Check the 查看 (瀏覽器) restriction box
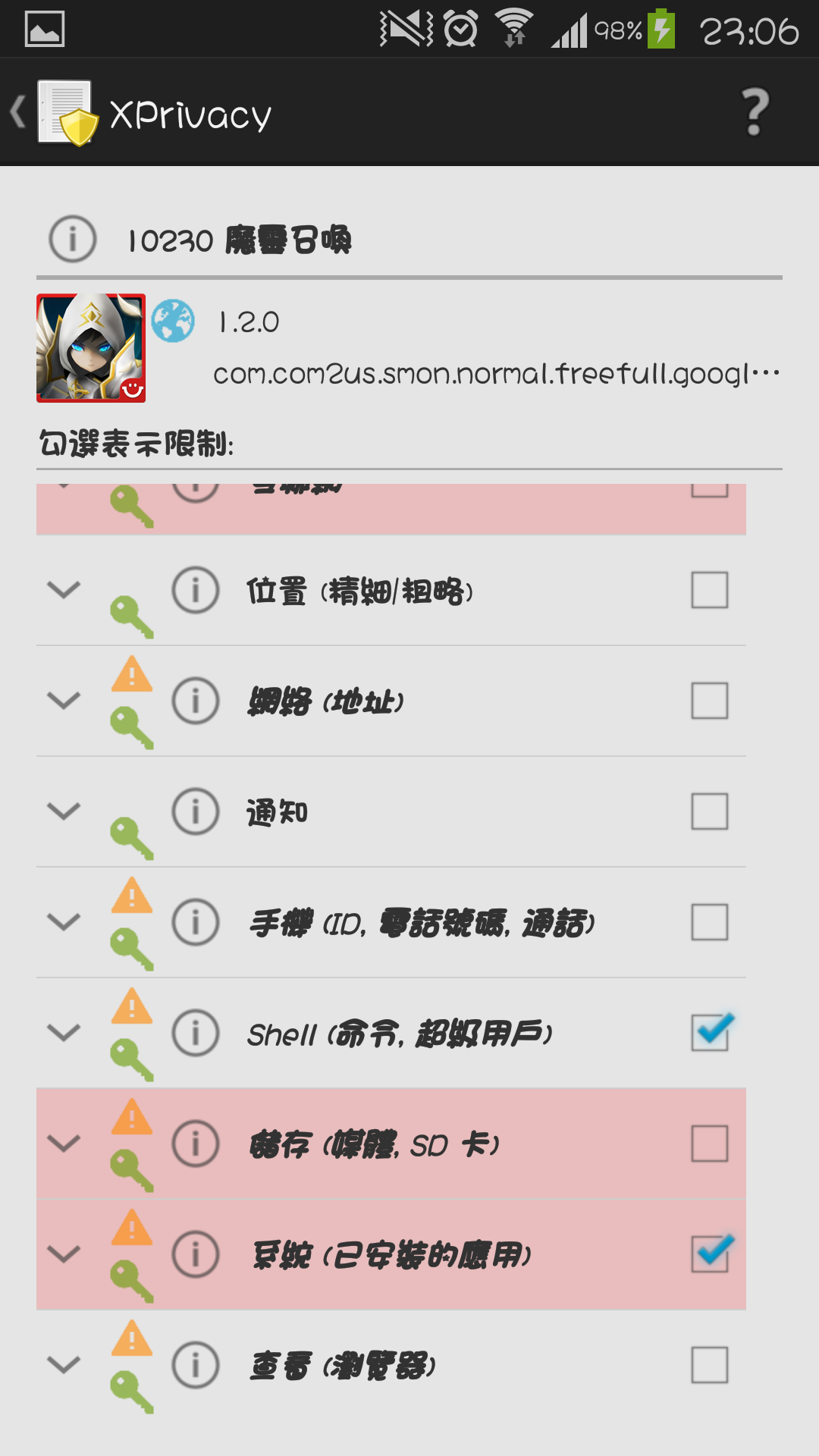819x1456 pixels. coord(709,1365)
